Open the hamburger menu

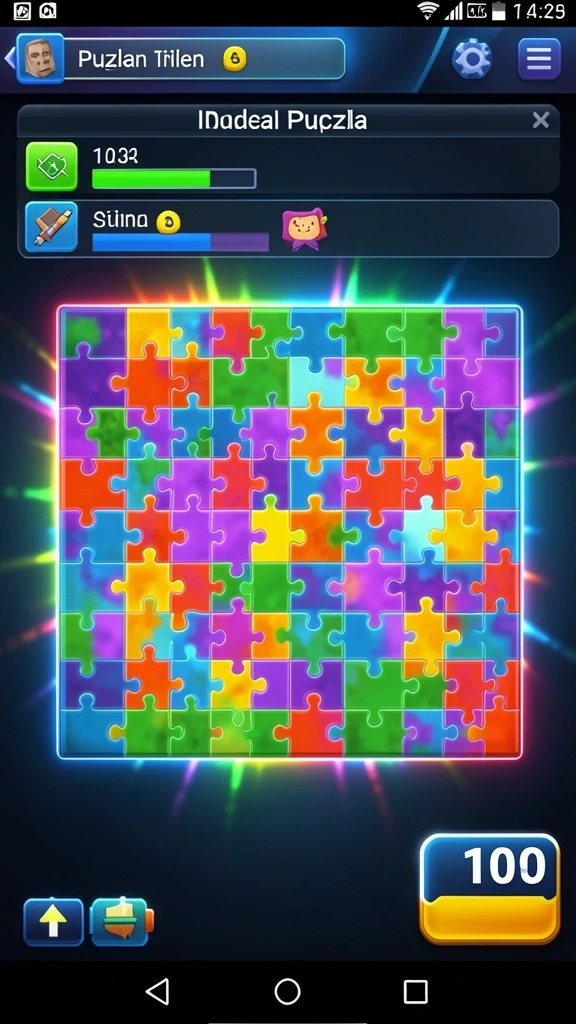pos(539,59)
